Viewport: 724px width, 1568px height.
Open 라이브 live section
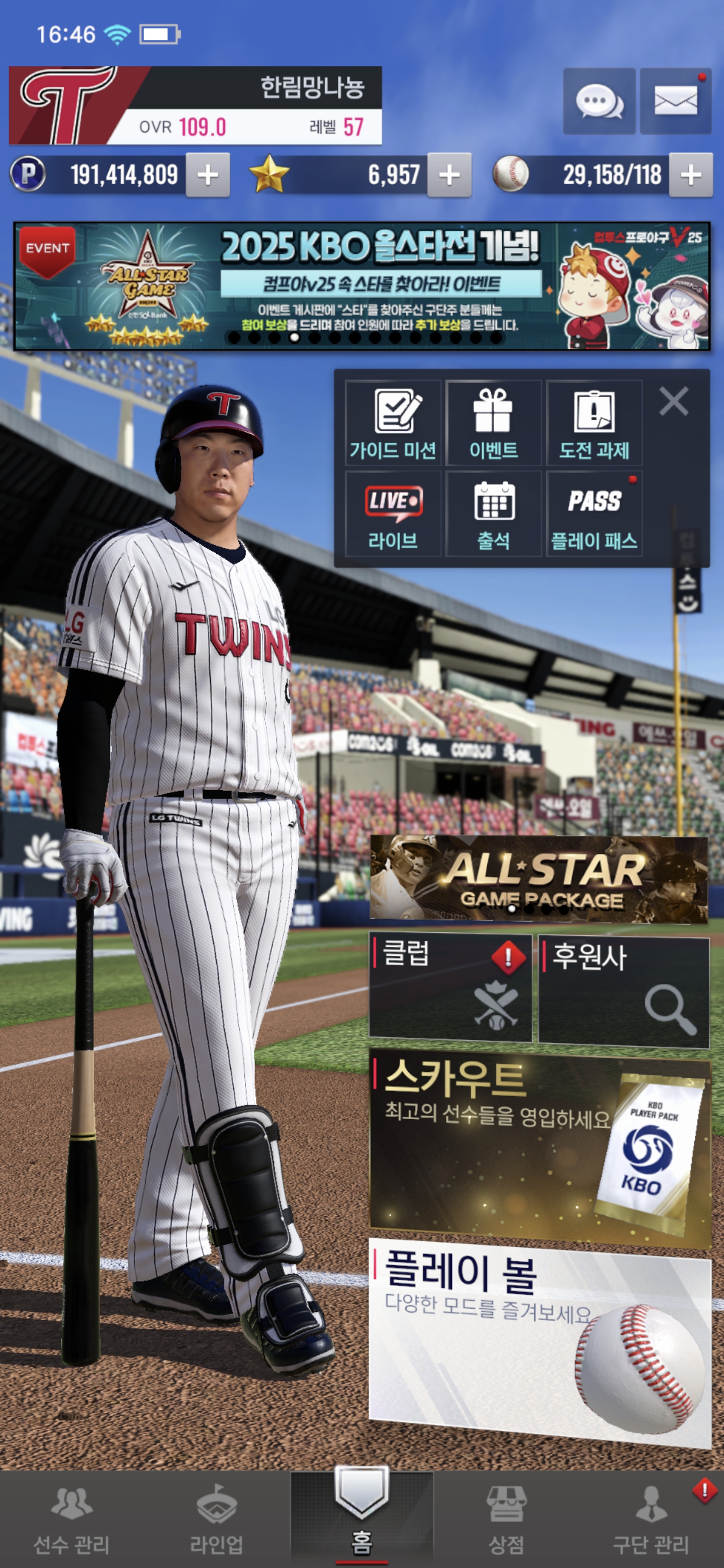point(393,514)
